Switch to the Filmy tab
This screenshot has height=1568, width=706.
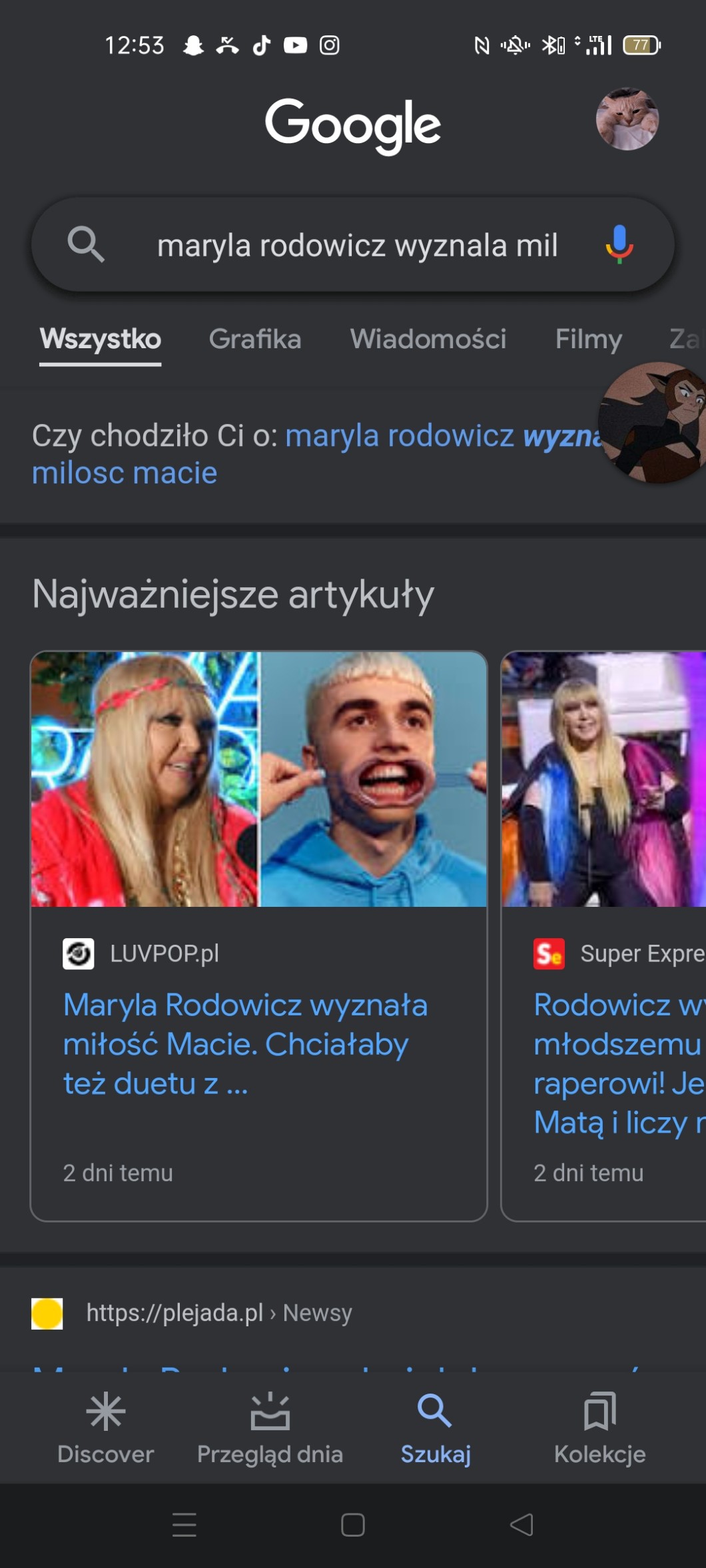click(589, 339)
